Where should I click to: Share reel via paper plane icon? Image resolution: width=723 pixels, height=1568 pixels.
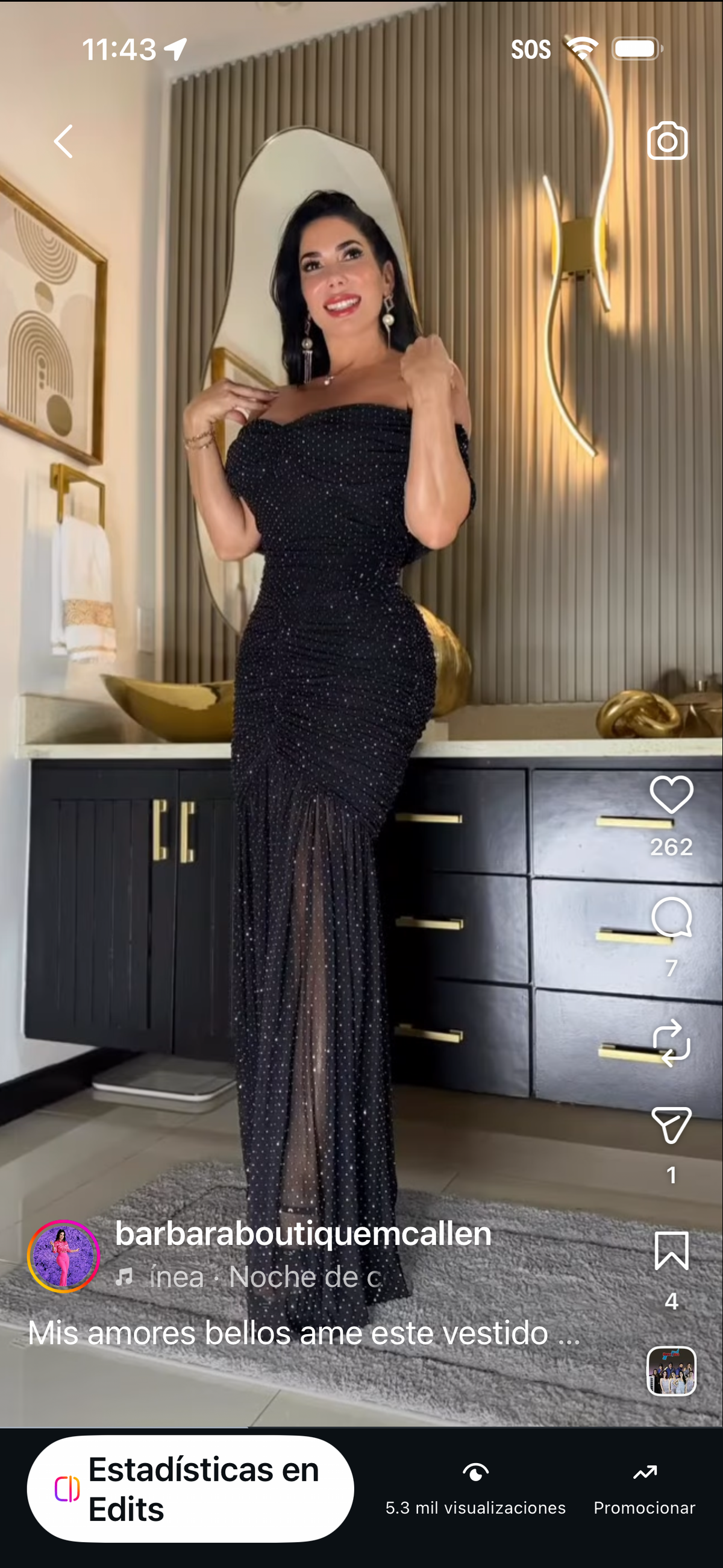coord(671,1125)
